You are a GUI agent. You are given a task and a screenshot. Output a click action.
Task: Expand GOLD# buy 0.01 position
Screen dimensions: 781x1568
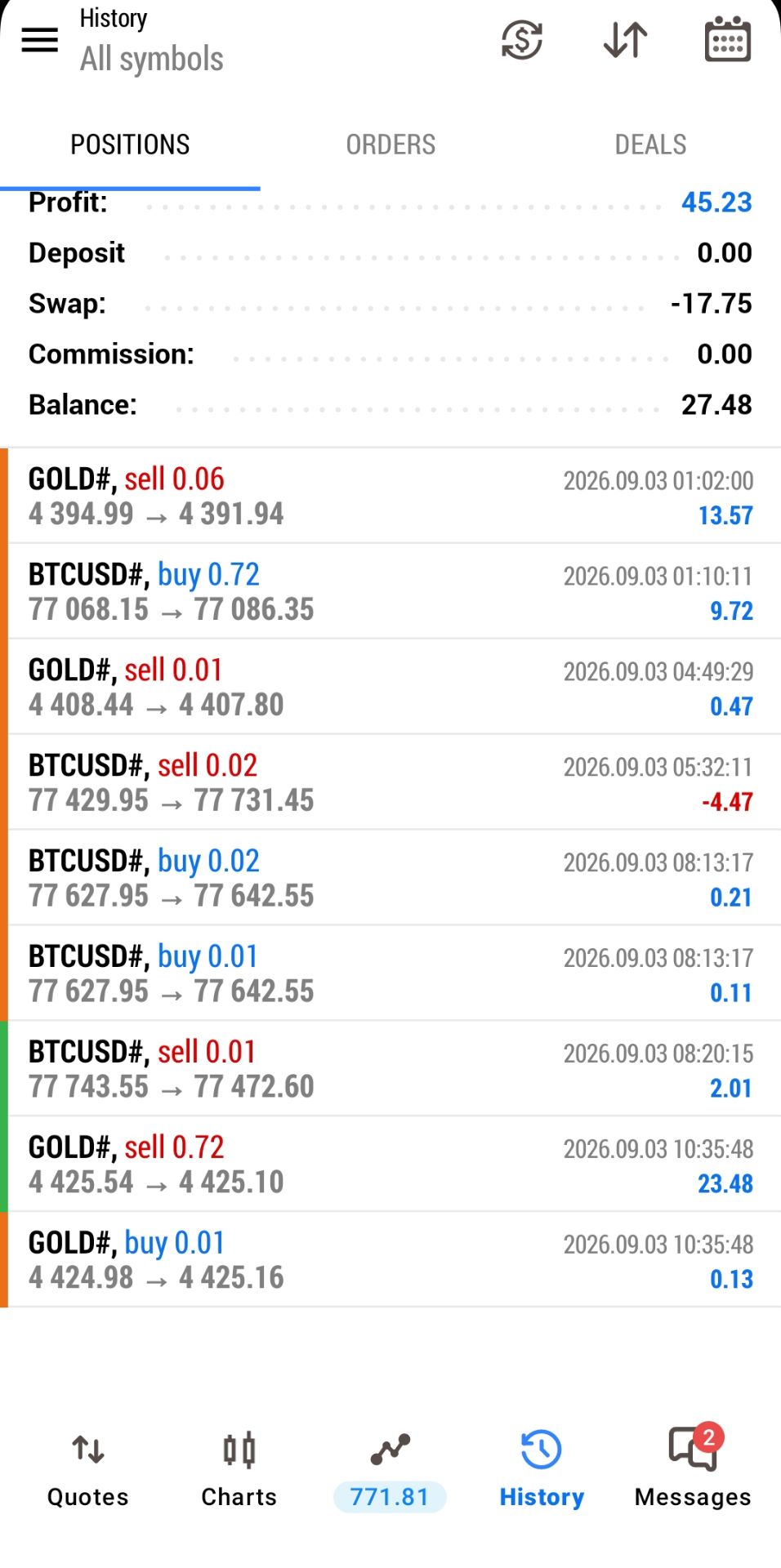click(390, 1260)
